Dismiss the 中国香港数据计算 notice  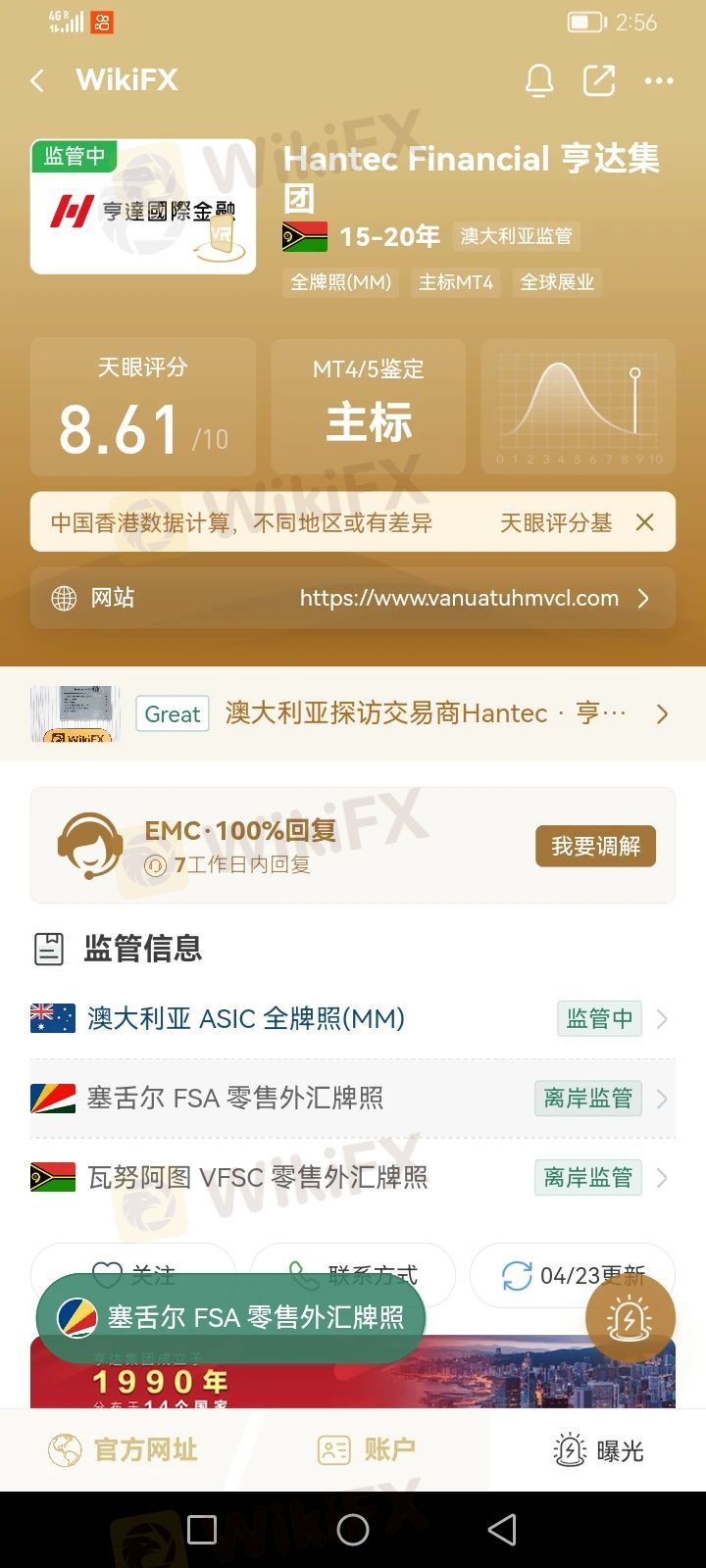644,522
